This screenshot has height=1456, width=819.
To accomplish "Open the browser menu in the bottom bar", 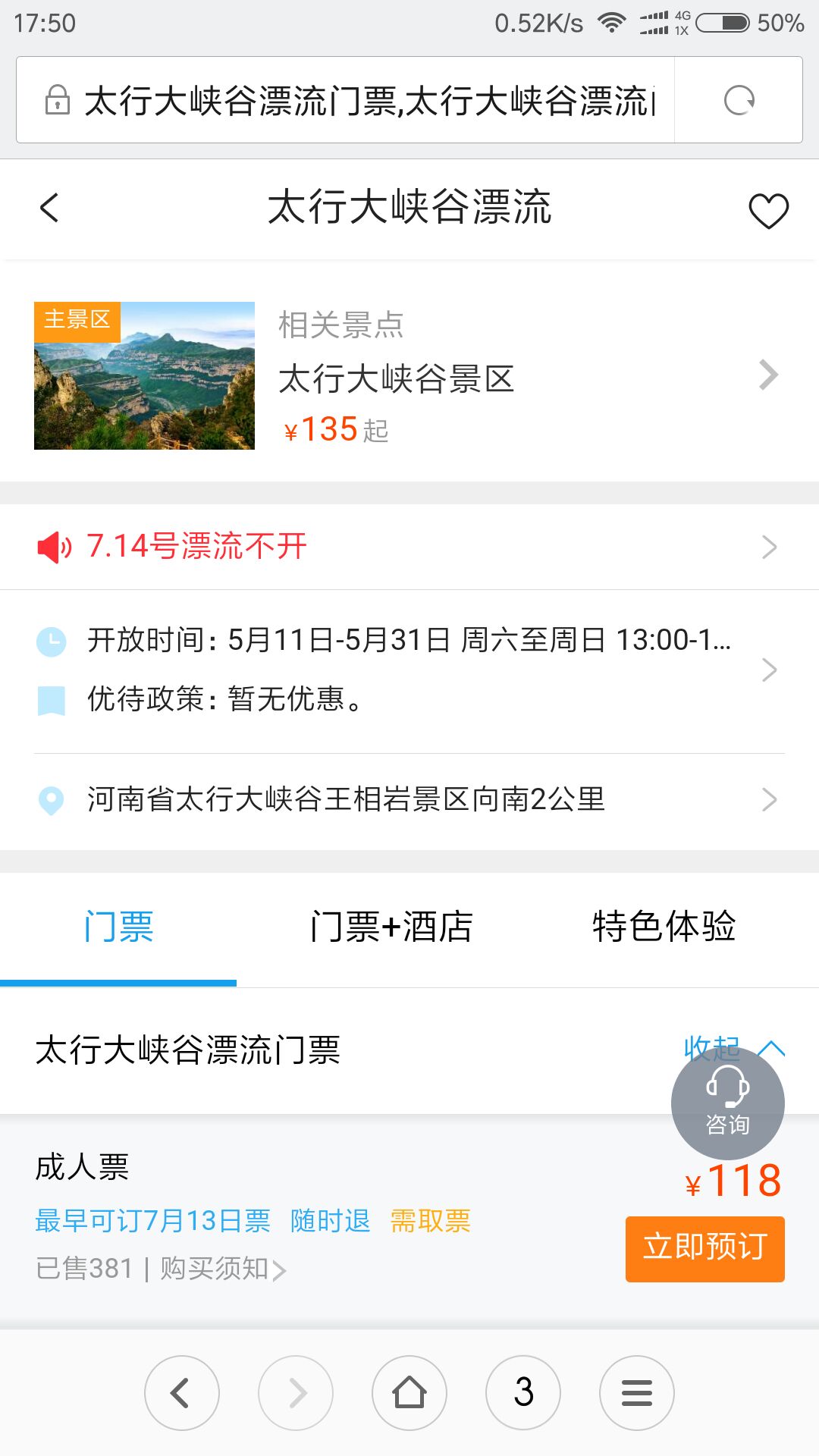I will [x=637, y=1393].
